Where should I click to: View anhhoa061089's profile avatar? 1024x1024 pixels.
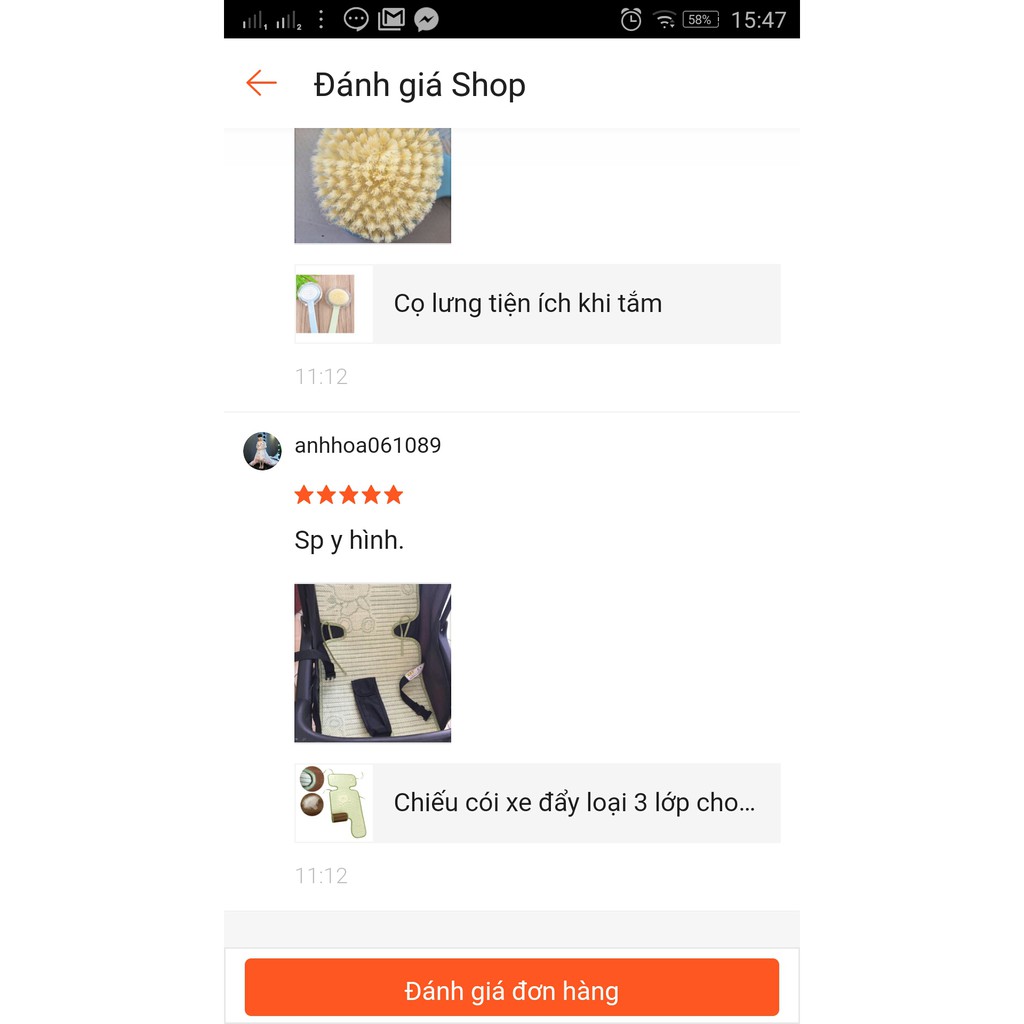tap(262, 451)
